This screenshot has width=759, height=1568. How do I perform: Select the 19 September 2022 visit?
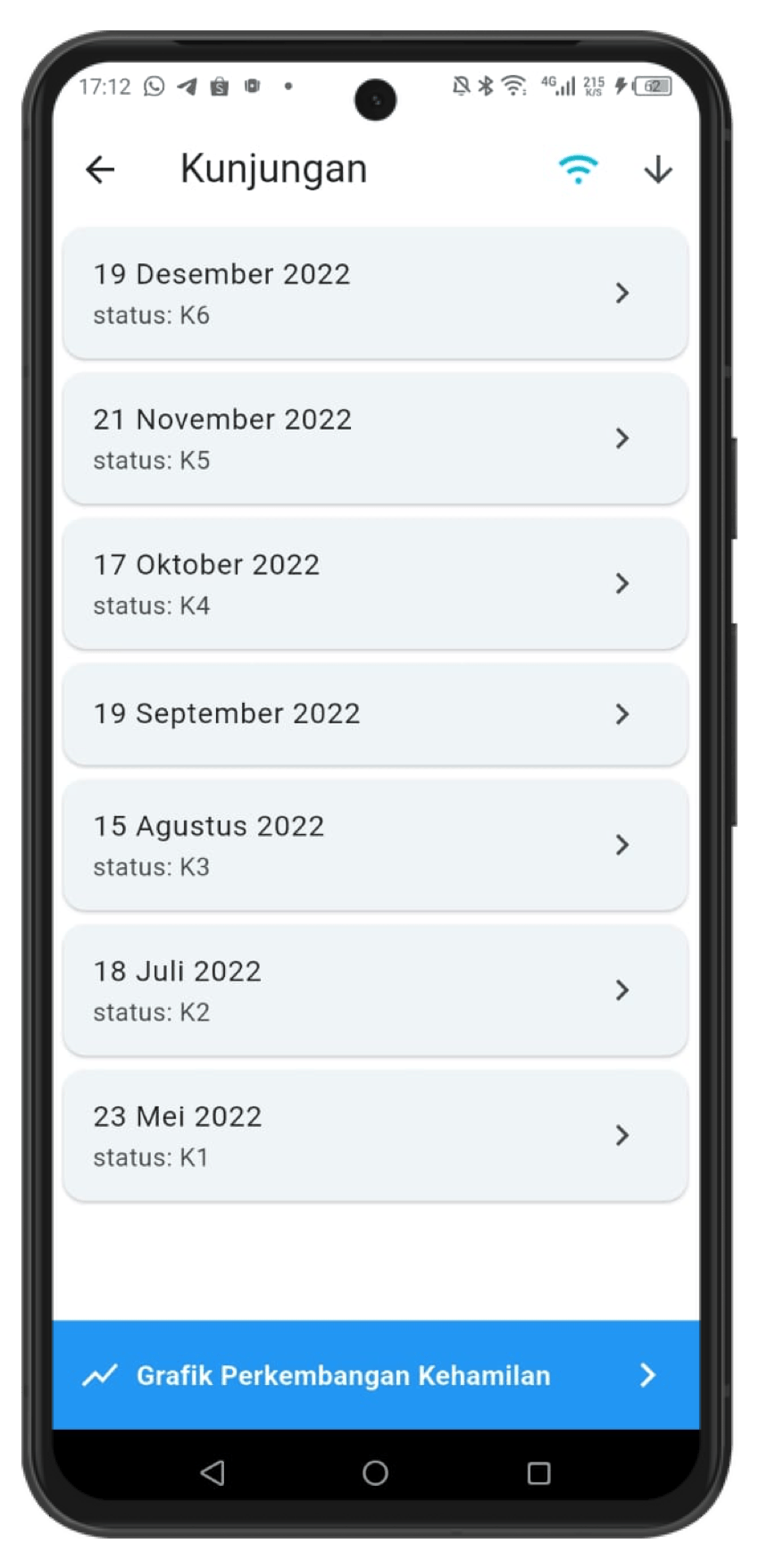point(375,714)
